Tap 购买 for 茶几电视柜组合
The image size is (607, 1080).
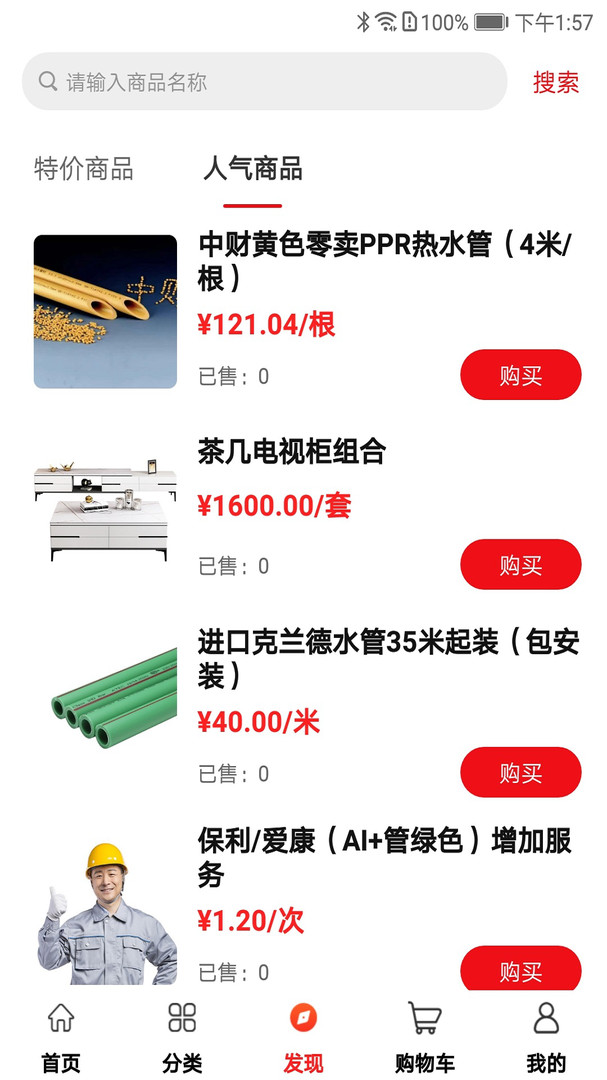point(520,565)
